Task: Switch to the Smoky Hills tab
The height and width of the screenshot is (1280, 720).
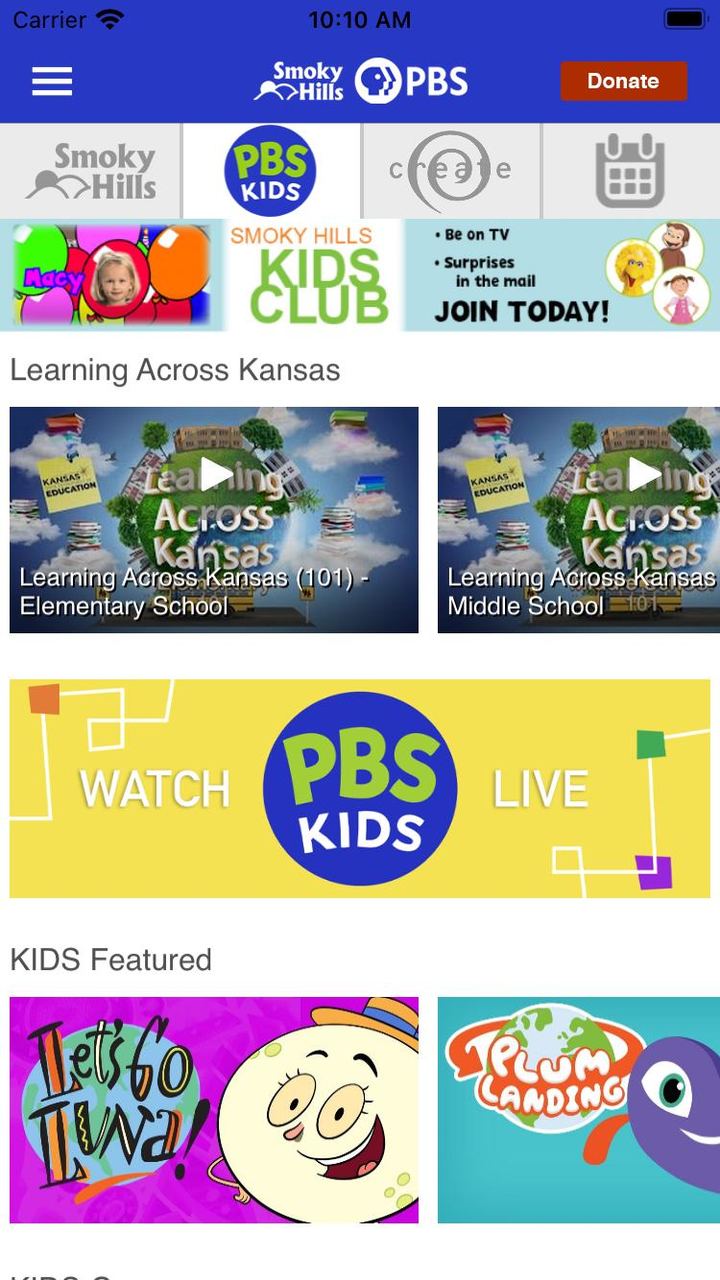Action: coord(91,171)
